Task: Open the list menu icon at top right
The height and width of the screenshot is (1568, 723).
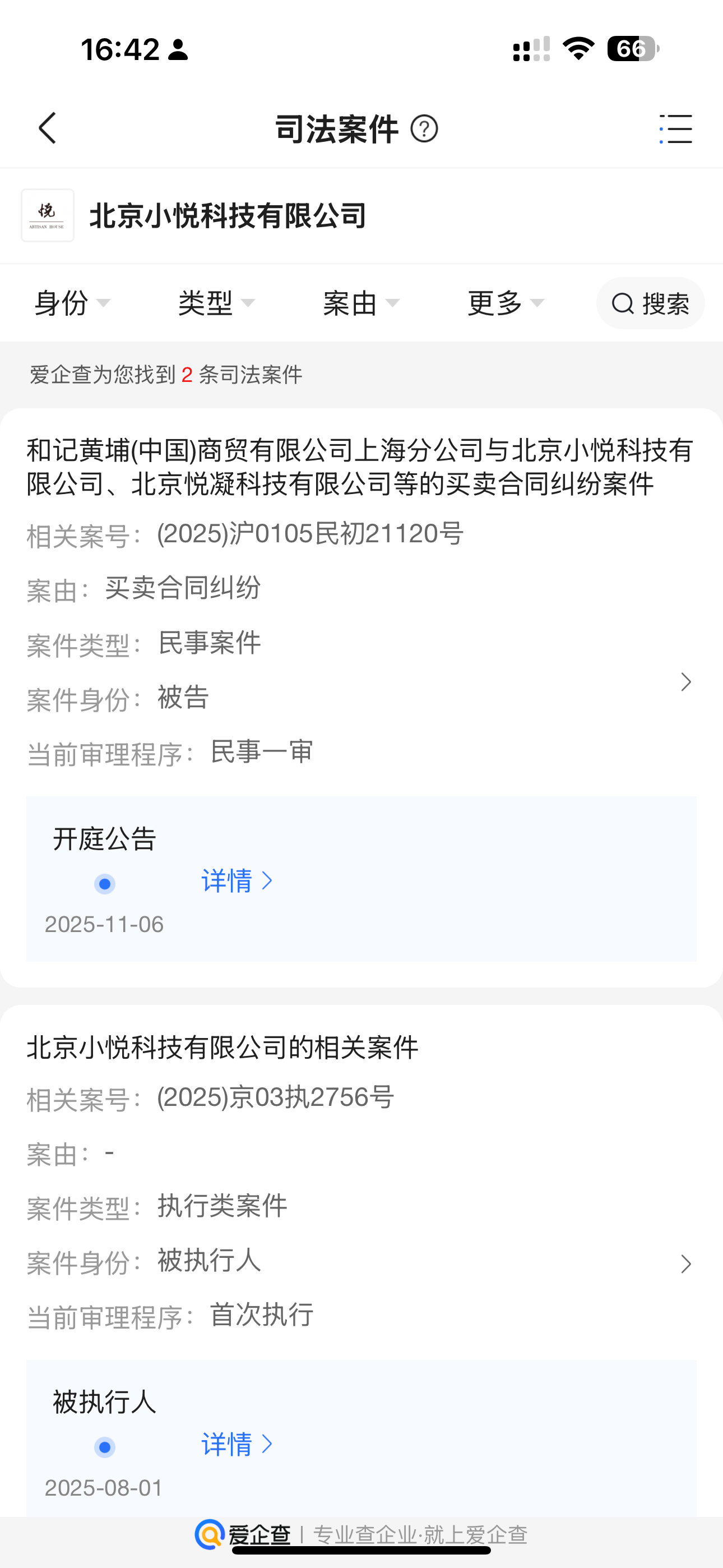Action: [x=676, y=129]
